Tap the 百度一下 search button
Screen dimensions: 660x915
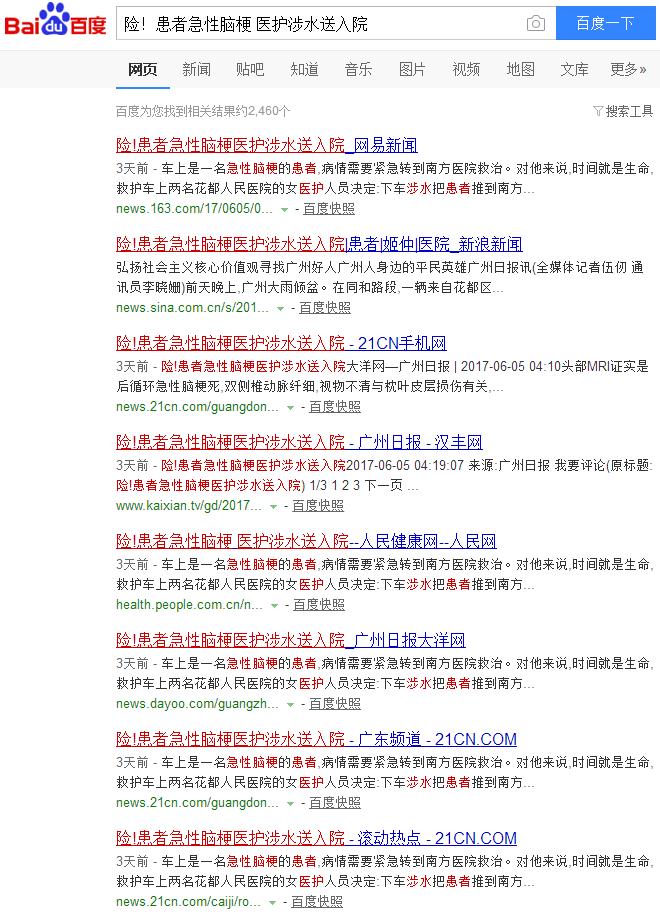coord(604,24)
